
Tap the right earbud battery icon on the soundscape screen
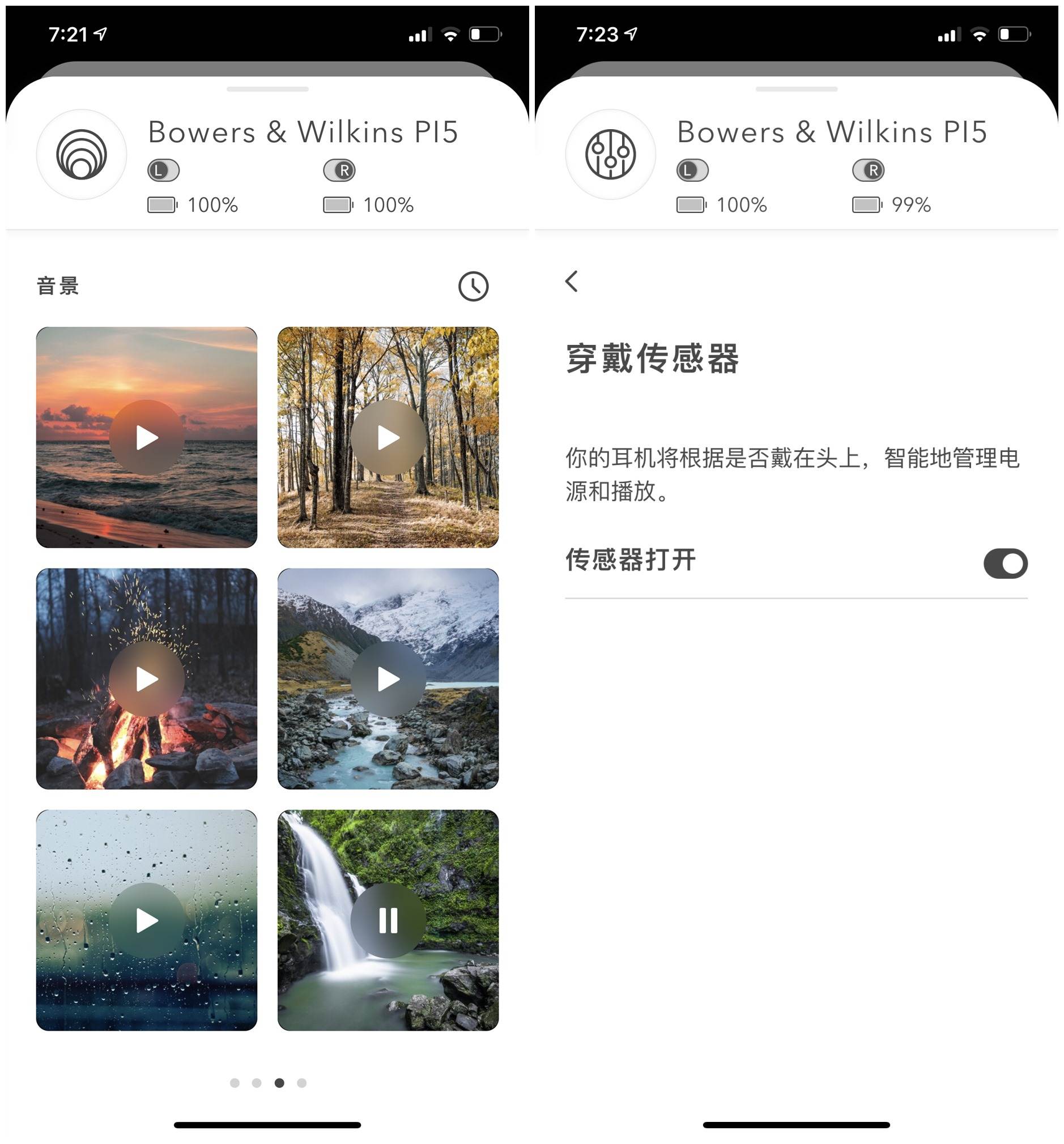point(339,205)
